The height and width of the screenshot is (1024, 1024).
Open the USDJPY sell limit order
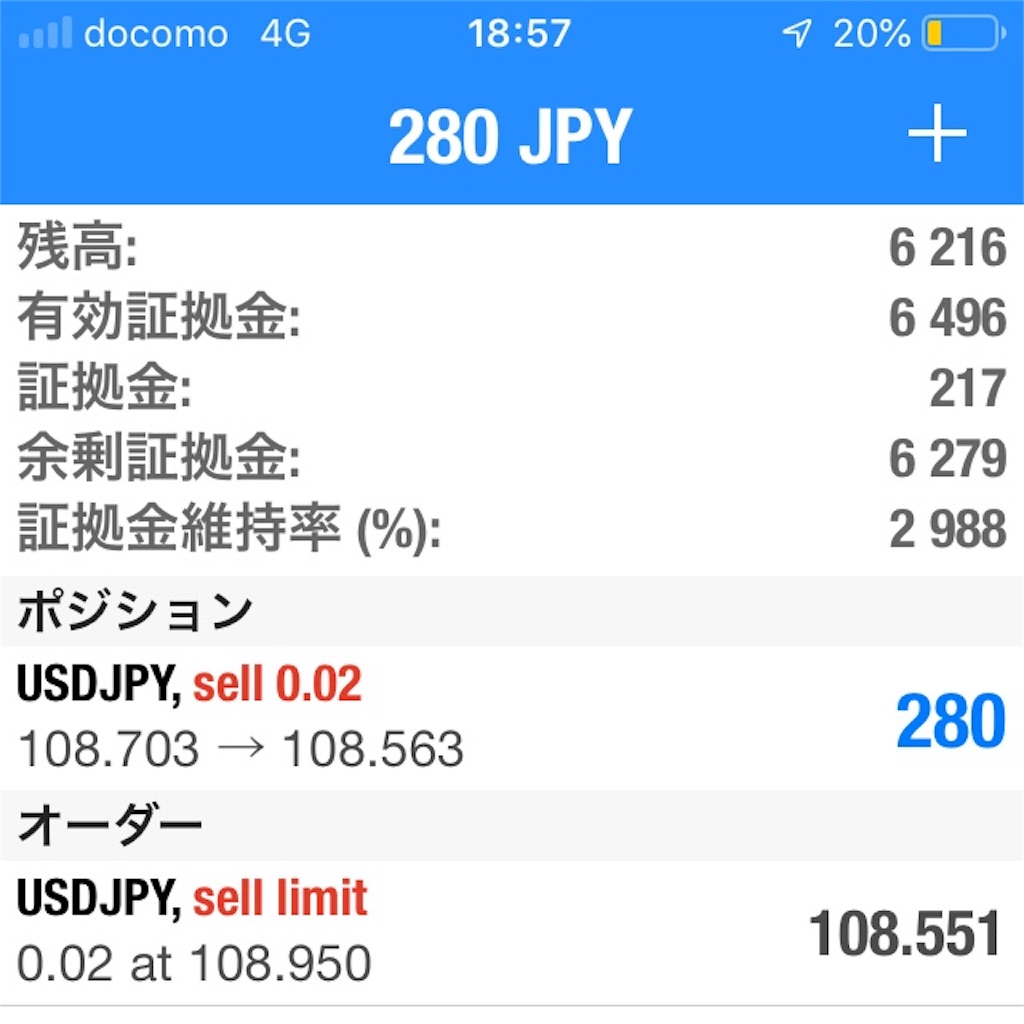(x=510, y=931)
